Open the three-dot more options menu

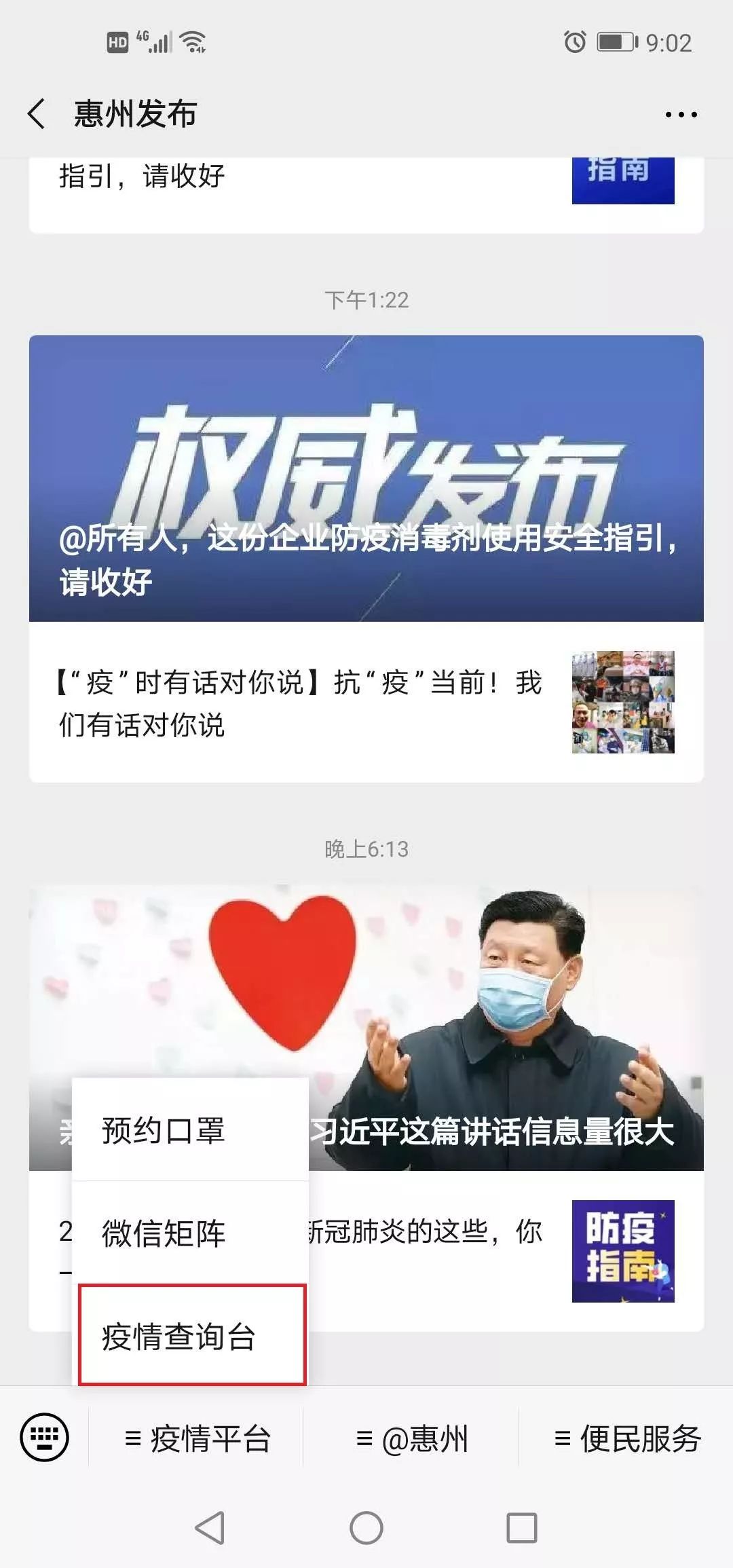pyautogui.click(x=681, y=115)
